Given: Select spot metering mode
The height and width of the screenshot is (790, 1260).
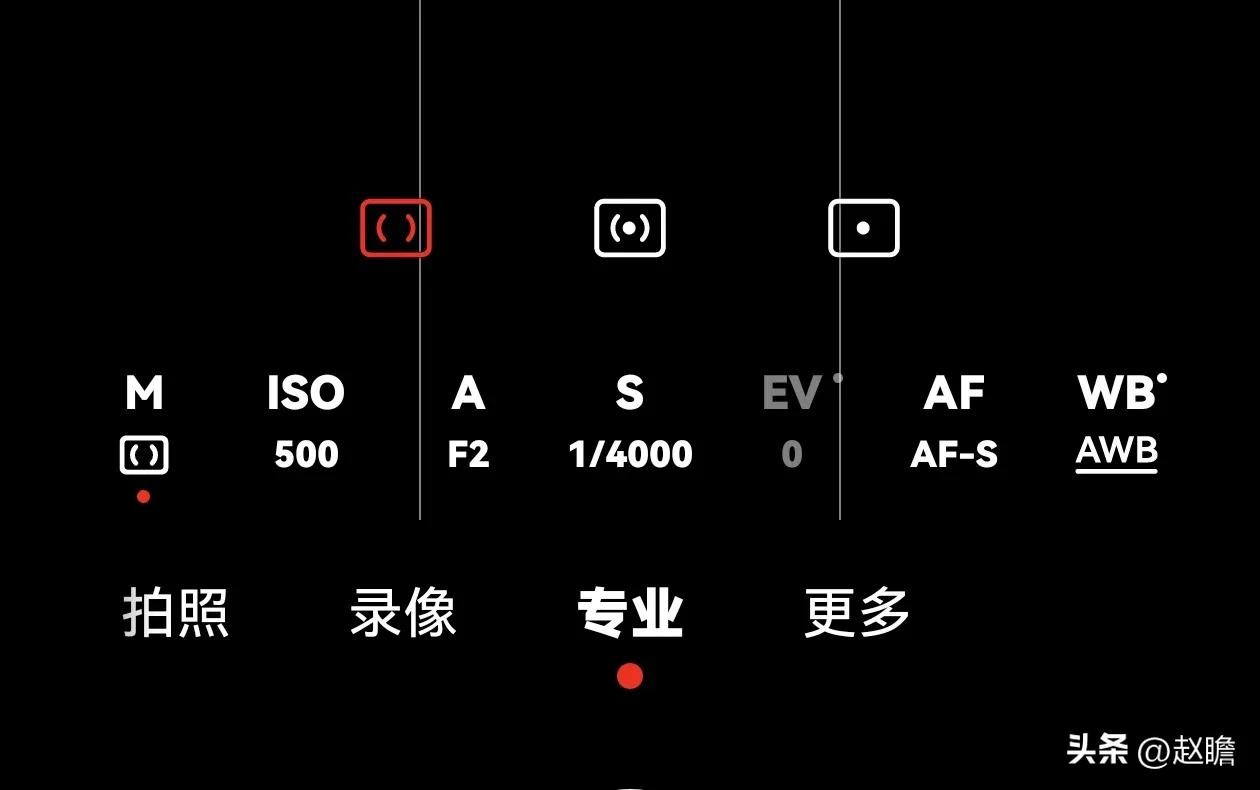Looking at the screenshot, I should pos(864,229).
